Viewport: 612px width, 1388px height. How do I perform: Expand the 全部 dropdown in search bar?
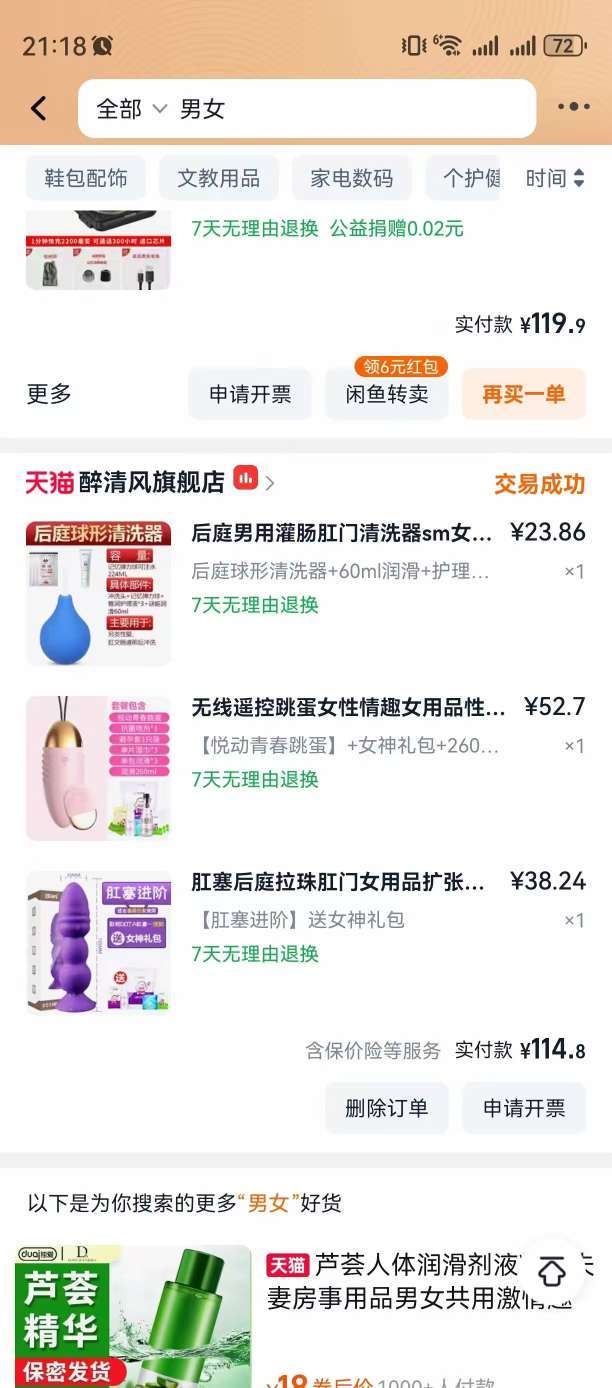131,109
